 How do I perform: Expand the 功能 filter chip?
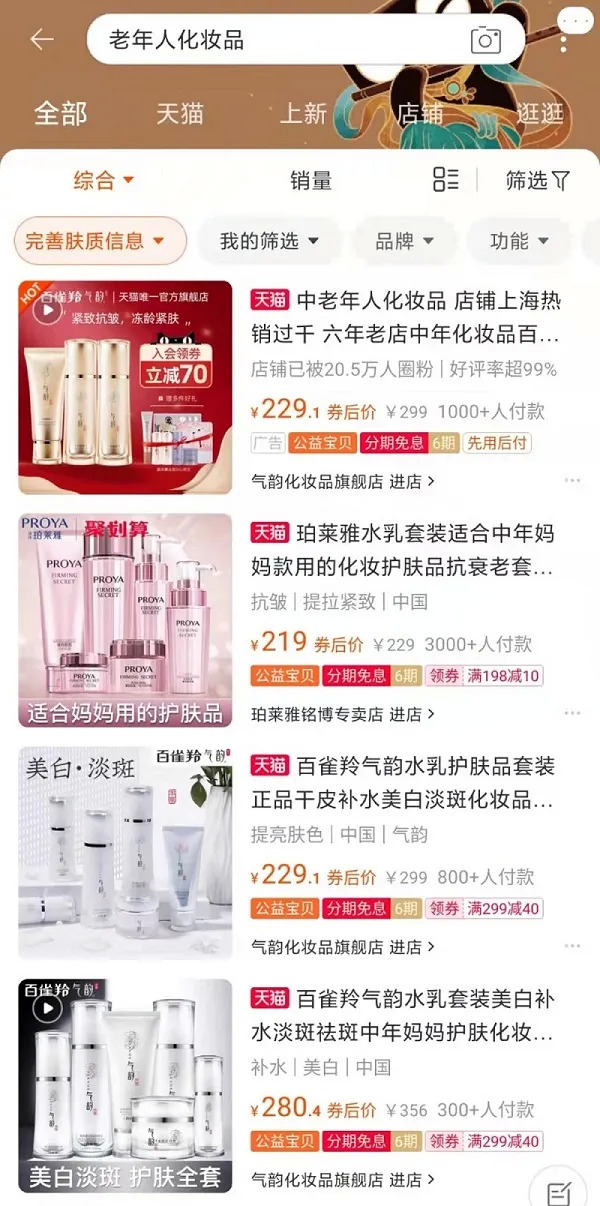[519, 241]
